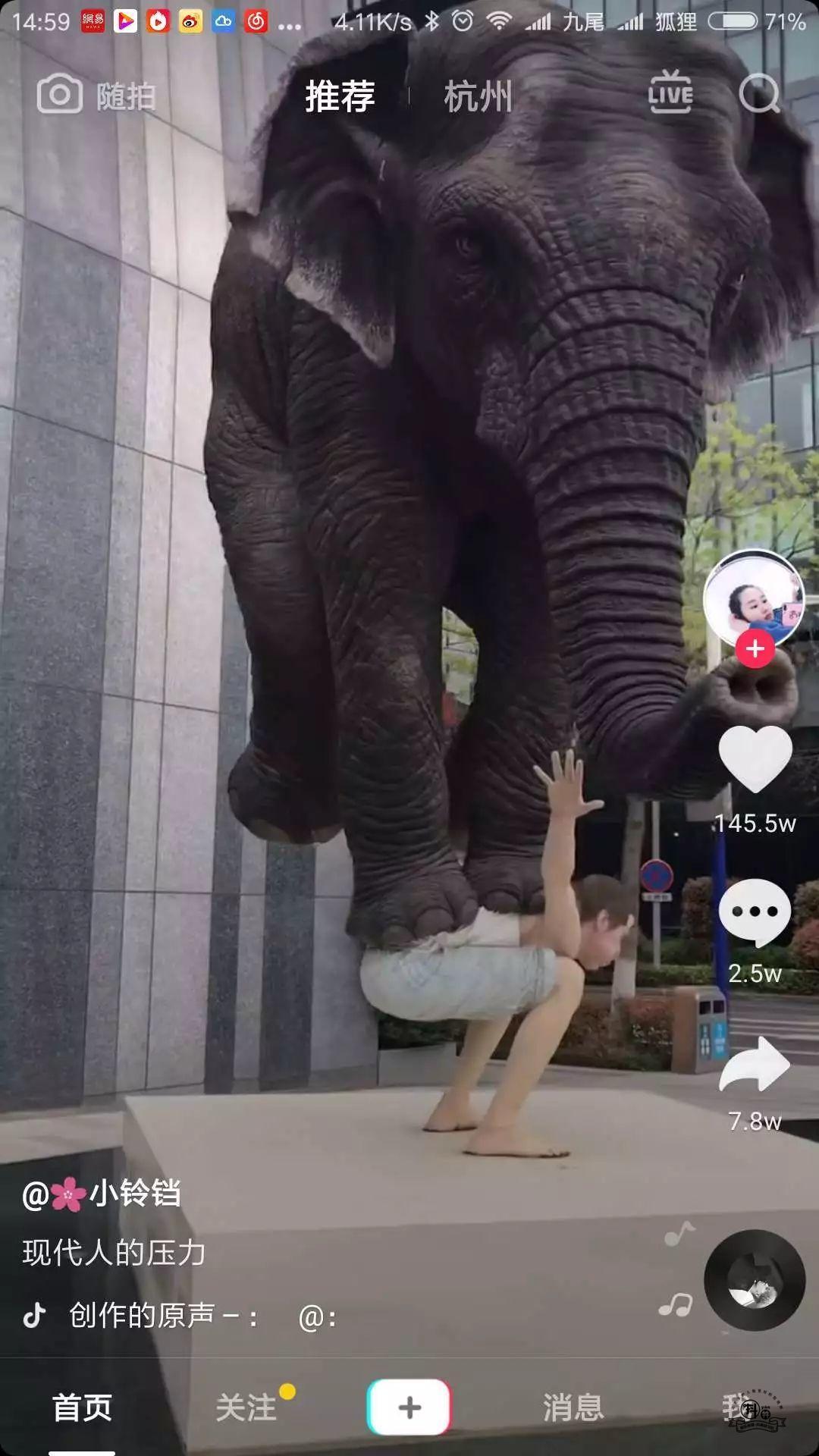Screen dimensions: 819x1456
Task: Like this video with the heart
Action: pos(755,760)
